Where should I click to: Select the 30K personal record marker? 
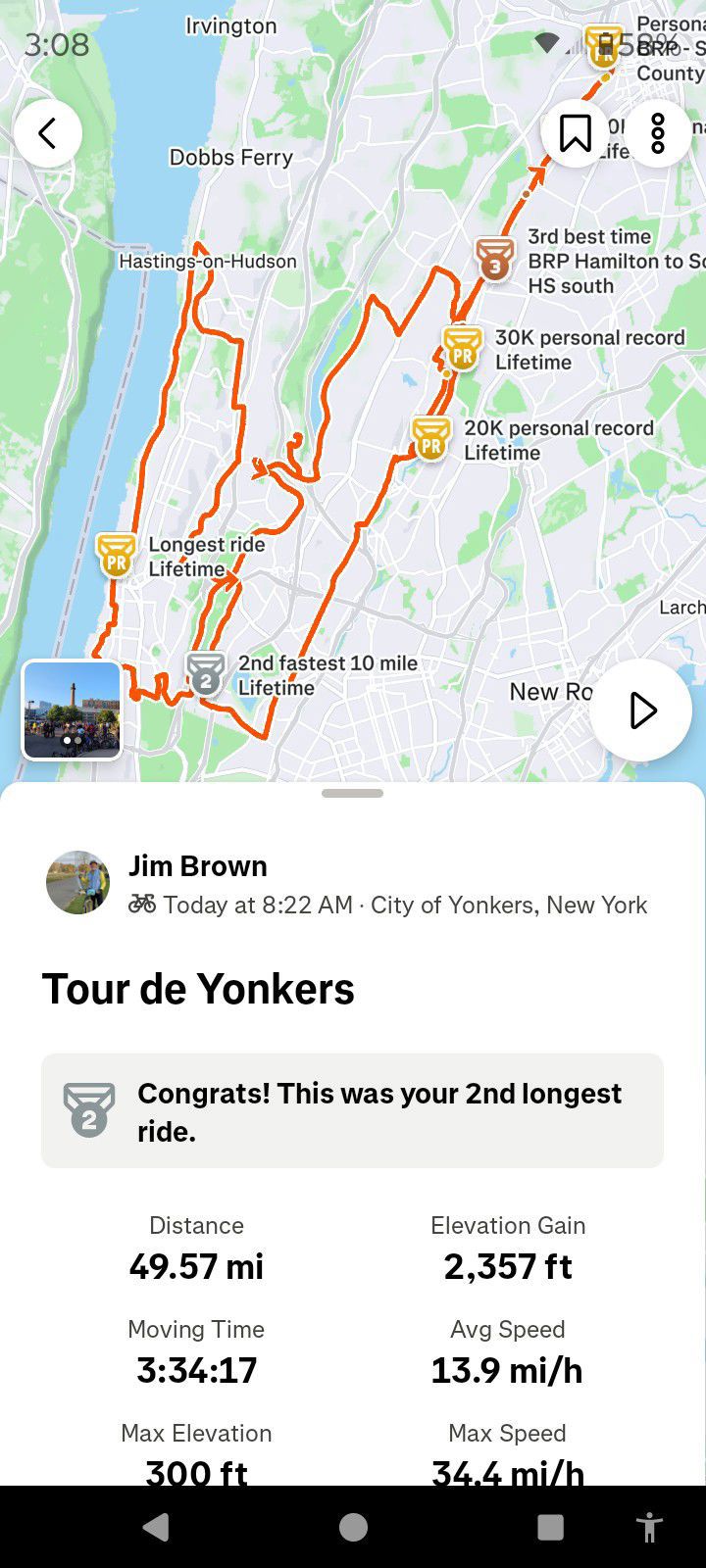(x=462, y=348)
